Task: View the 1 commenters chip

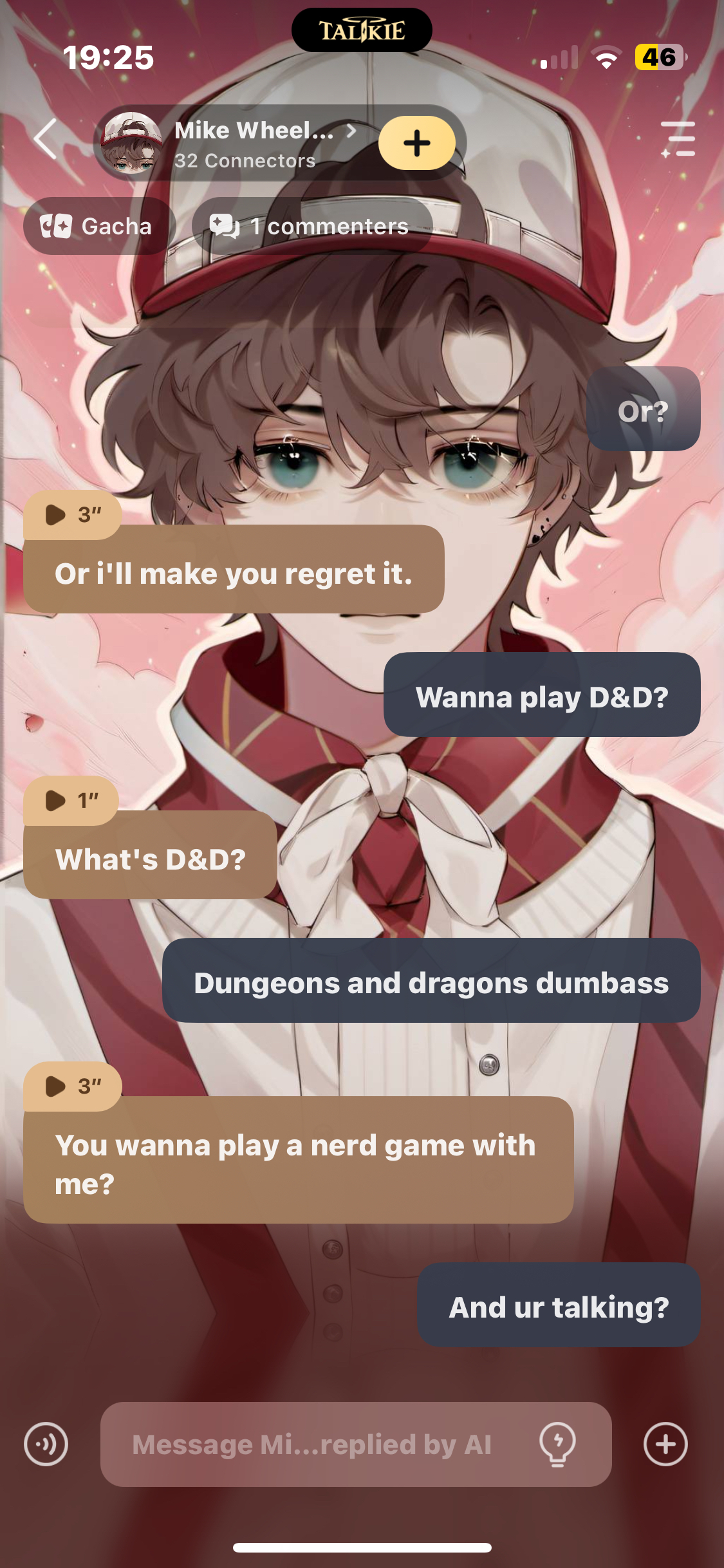Action: 311,226
